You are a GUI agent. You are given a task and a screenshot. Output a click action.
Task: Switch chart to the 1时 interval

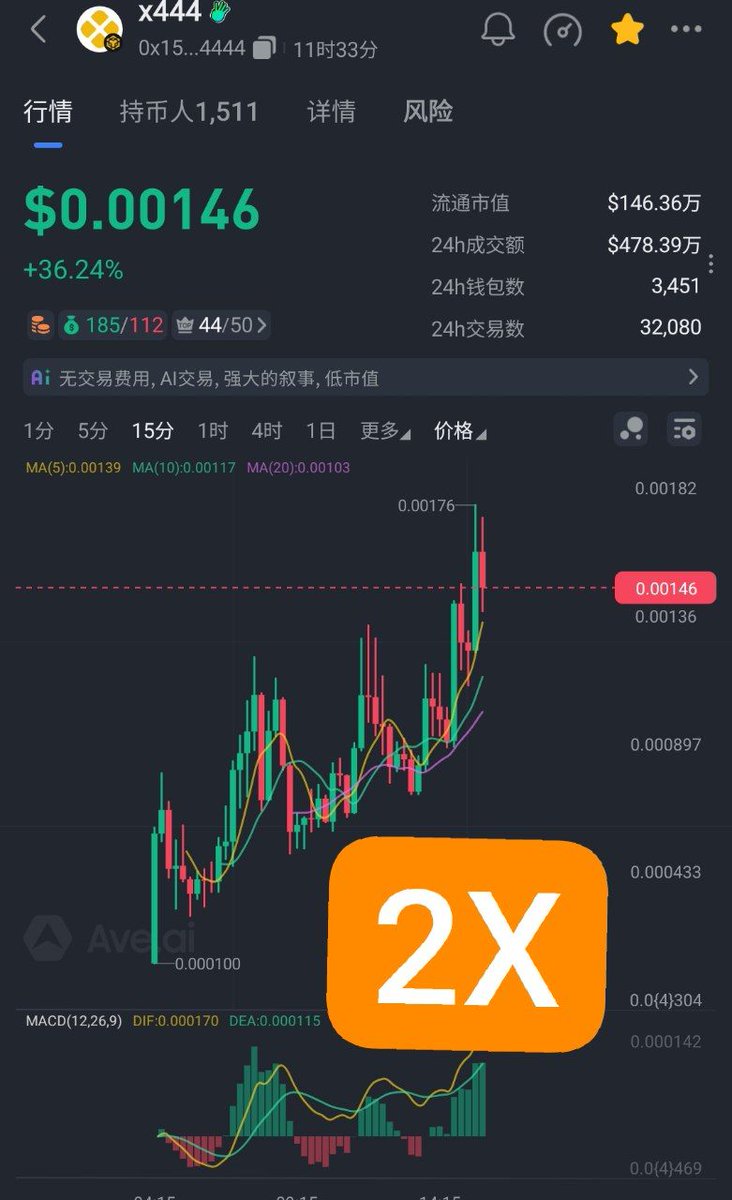tap(212, 431)
